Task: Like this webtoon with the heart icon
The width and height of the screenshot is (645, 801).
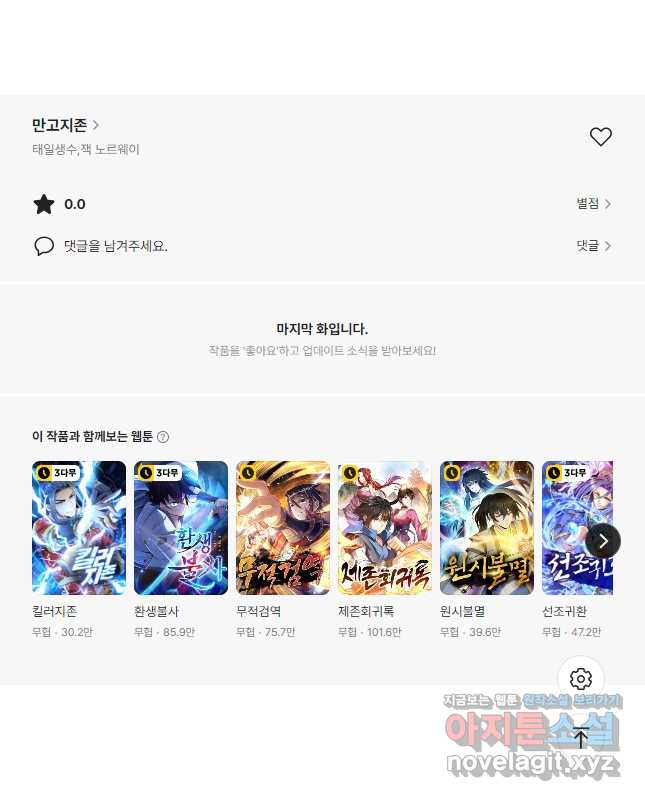Action: 600,137
